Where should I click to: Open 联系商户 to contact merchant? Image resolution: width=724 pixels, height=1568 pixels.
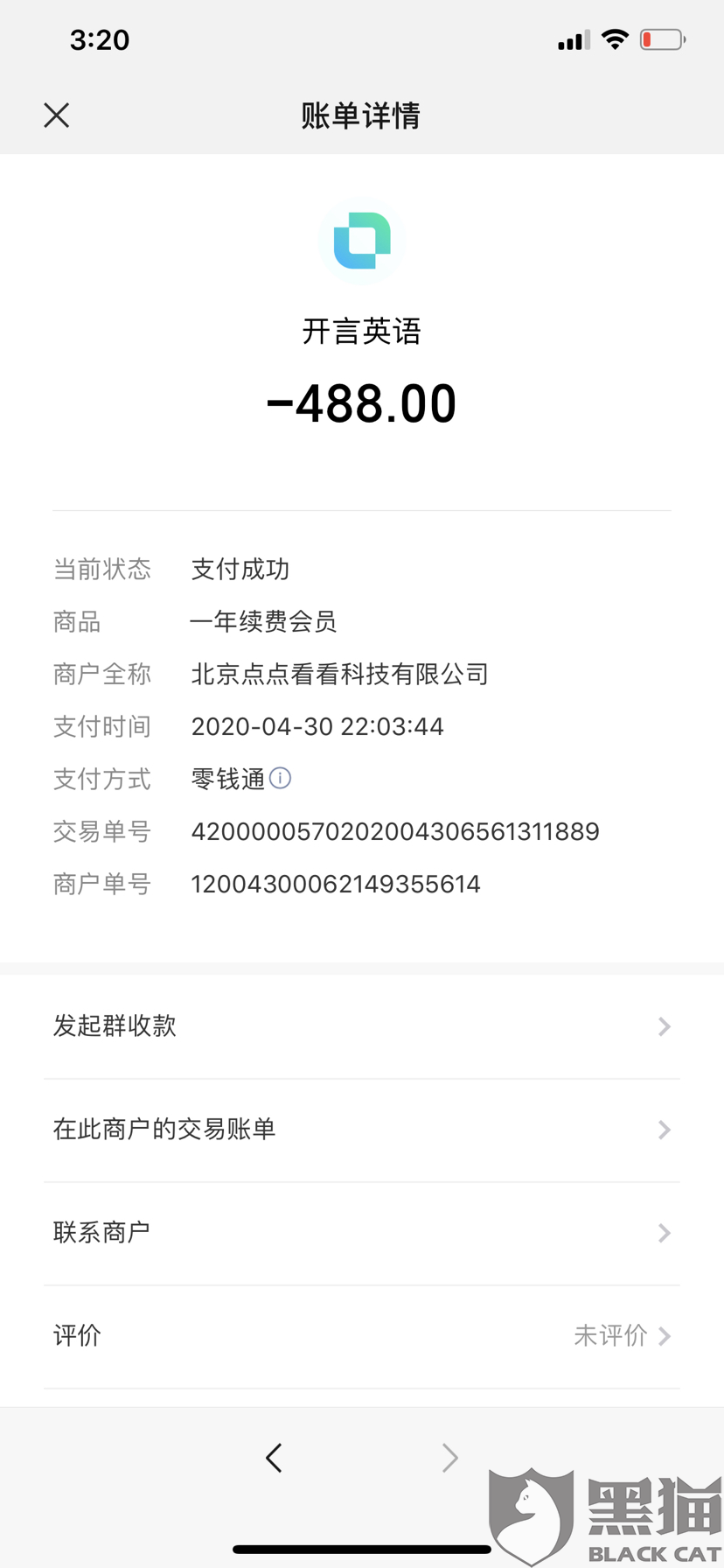pos(362,1233)
